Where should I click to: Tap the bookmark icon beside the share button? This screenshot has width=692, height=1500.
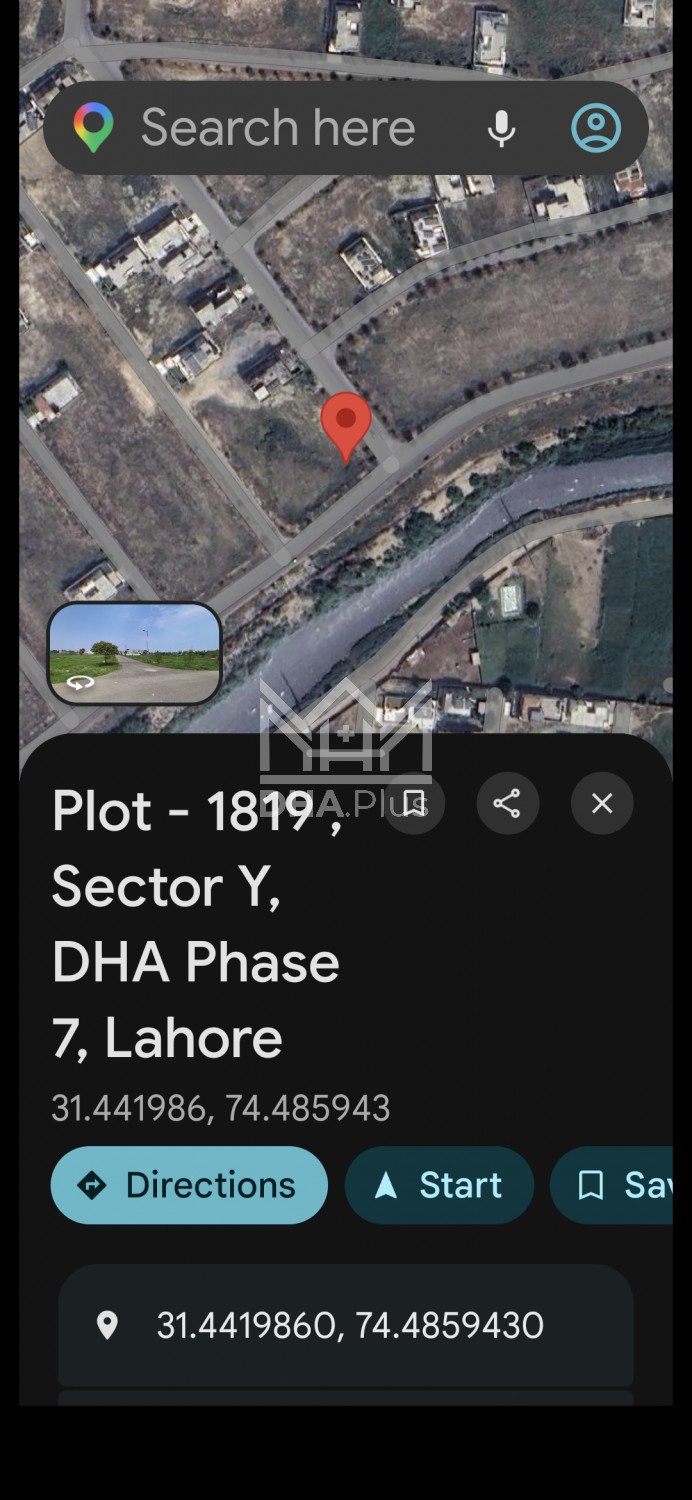(x=414, y=803)
